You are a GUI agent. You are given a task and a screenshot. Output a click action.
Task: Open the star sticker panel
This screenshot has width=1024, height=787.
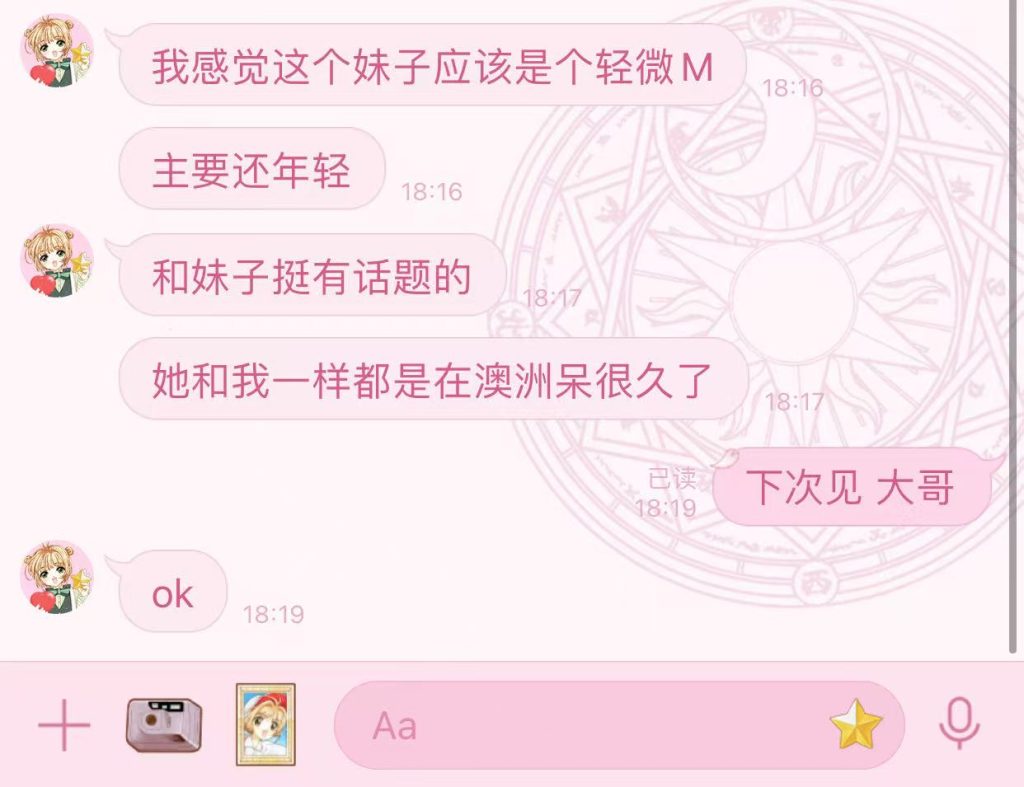click(856, 726)
